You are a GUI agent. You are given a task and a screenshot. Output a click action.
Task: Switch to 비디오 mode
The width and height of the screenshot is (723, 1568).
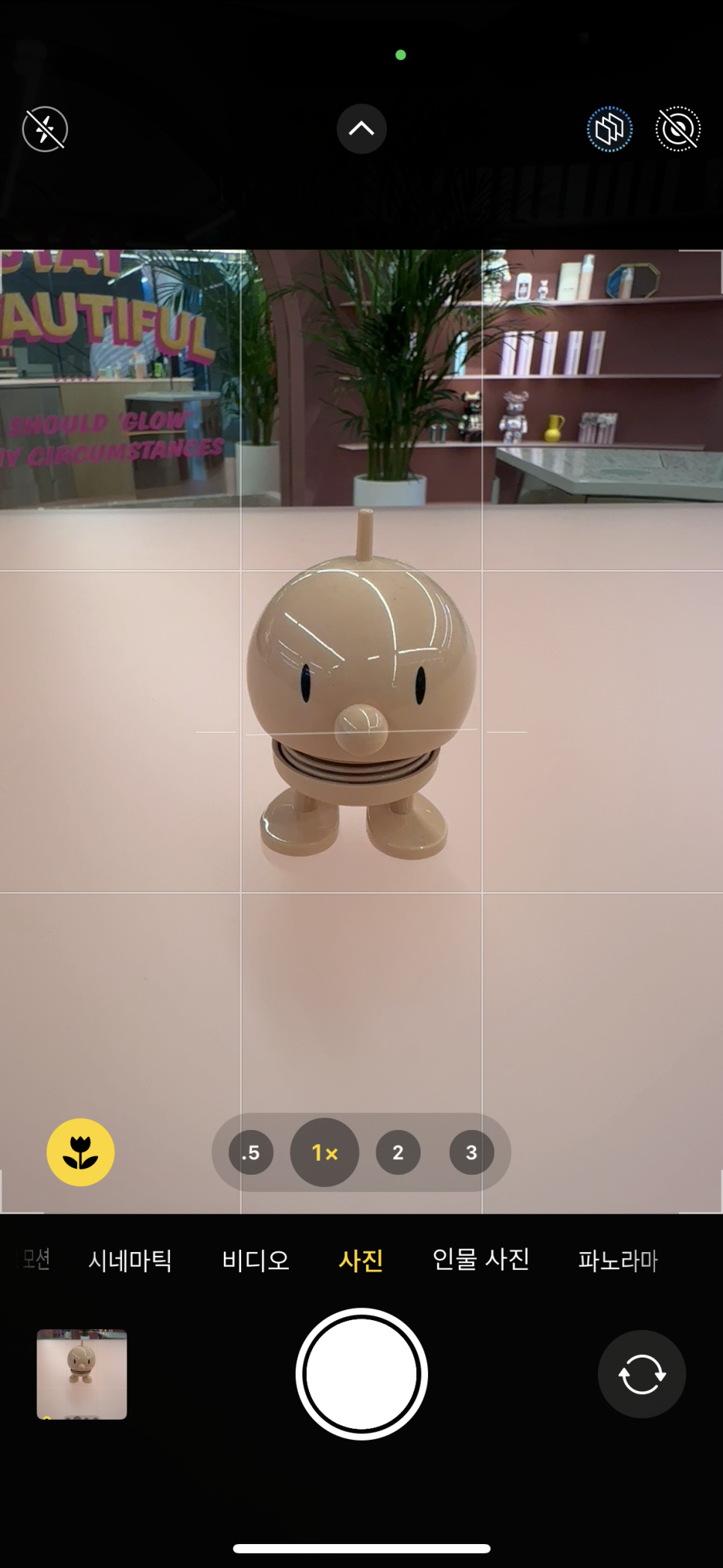point(255,1260)
